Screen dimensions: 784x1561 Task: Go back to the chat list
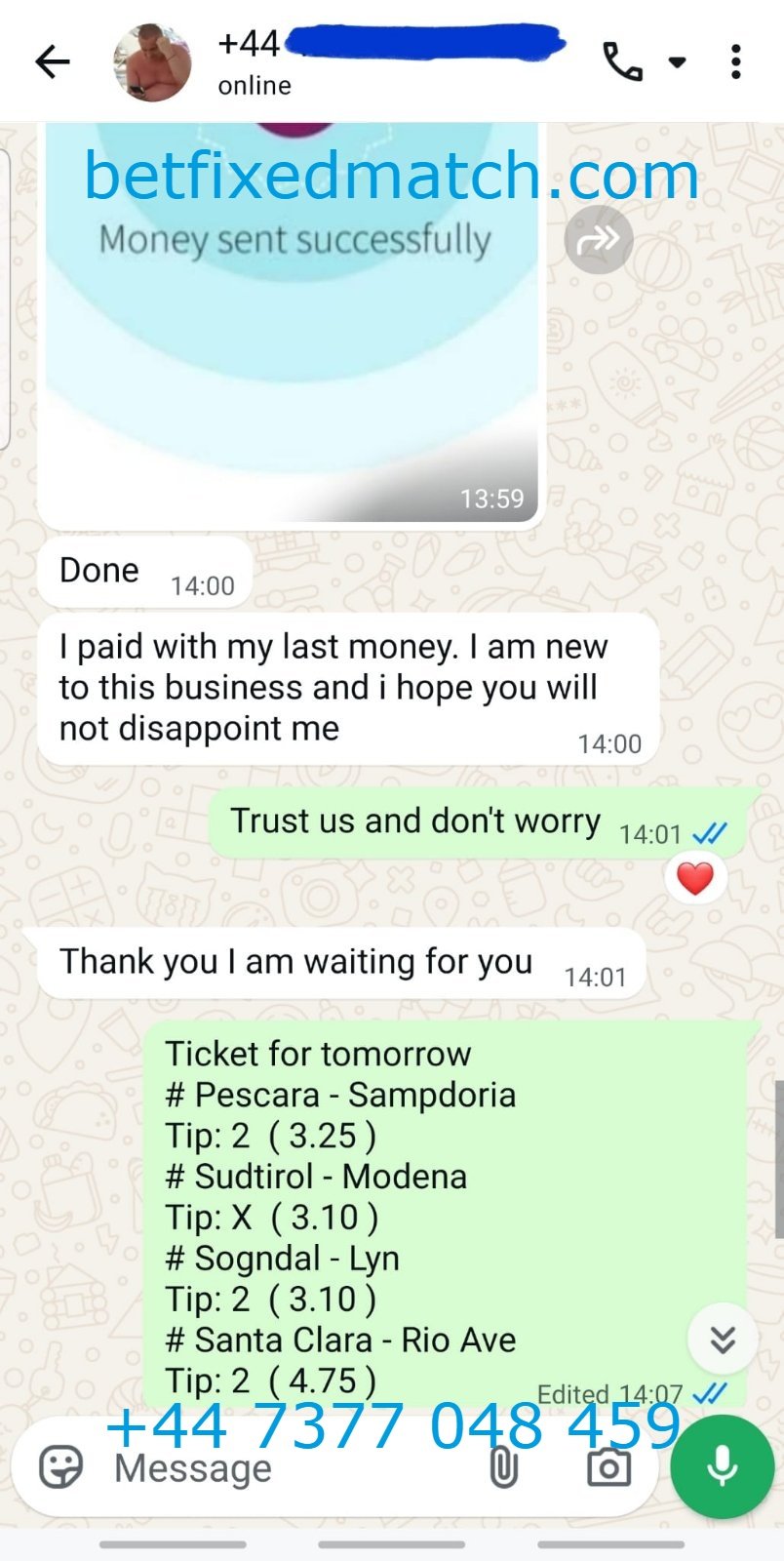(x=53, y=62)
